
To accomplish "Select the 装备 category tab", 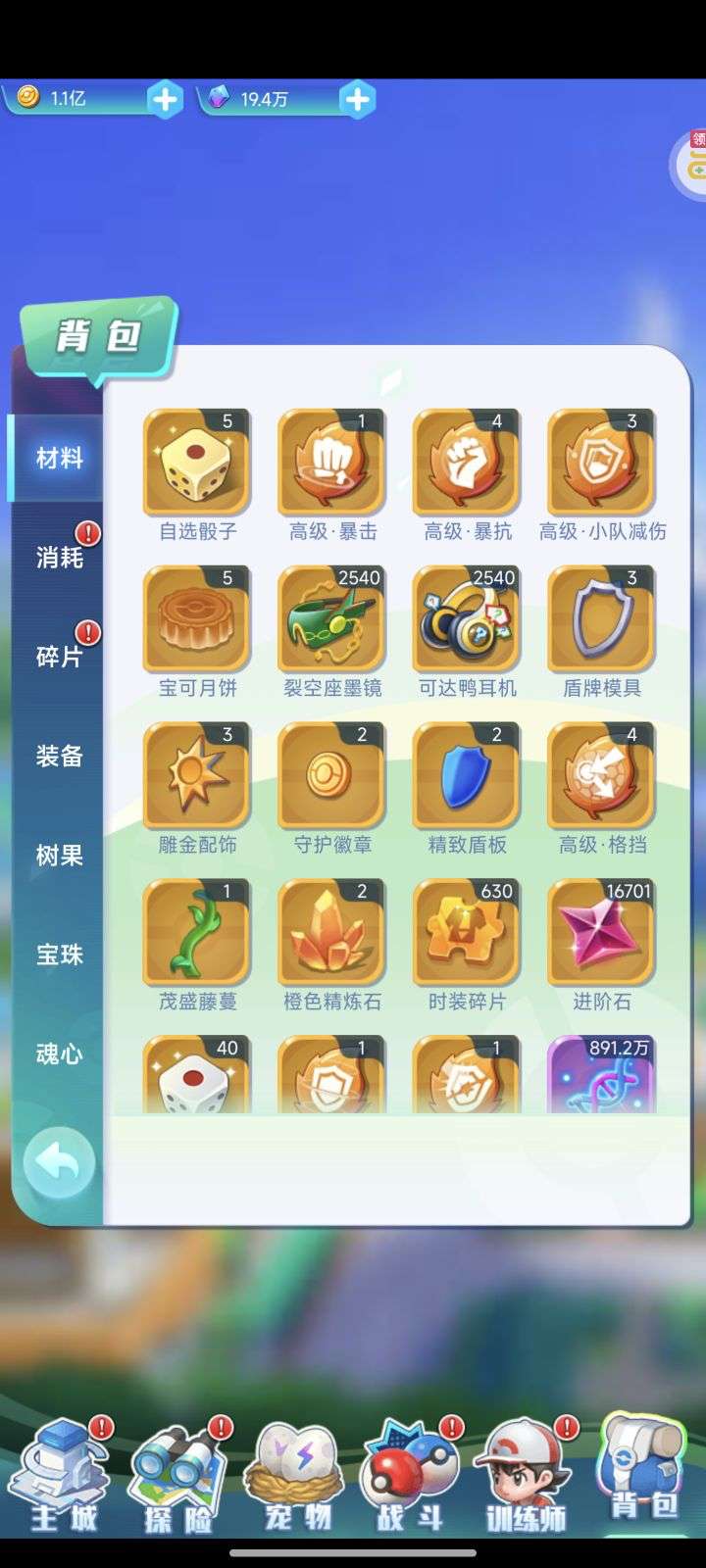I will [59, 756].
